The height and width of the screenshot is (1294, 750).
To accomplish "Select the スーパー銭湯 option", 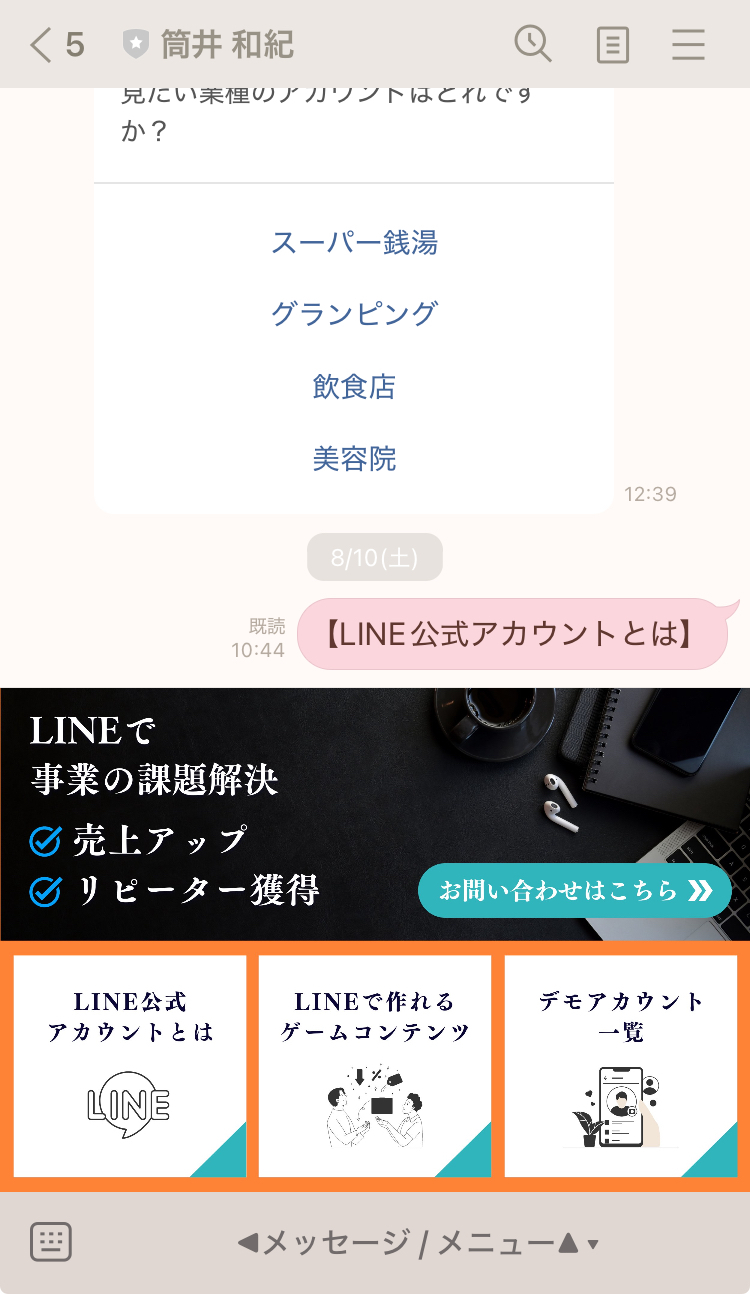I will pos(354,242).
